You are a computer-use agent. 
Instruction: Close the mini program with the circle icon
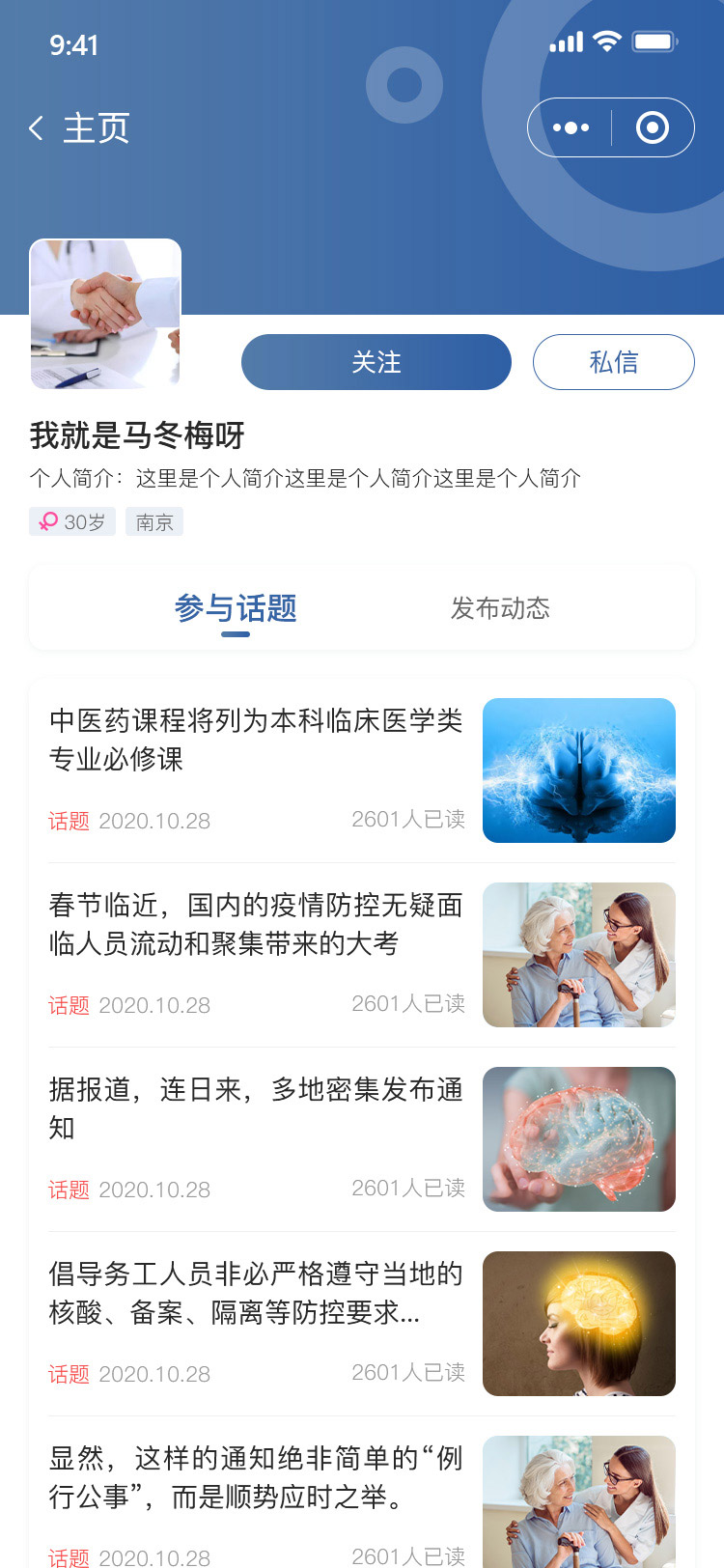(x=653, y=127)
